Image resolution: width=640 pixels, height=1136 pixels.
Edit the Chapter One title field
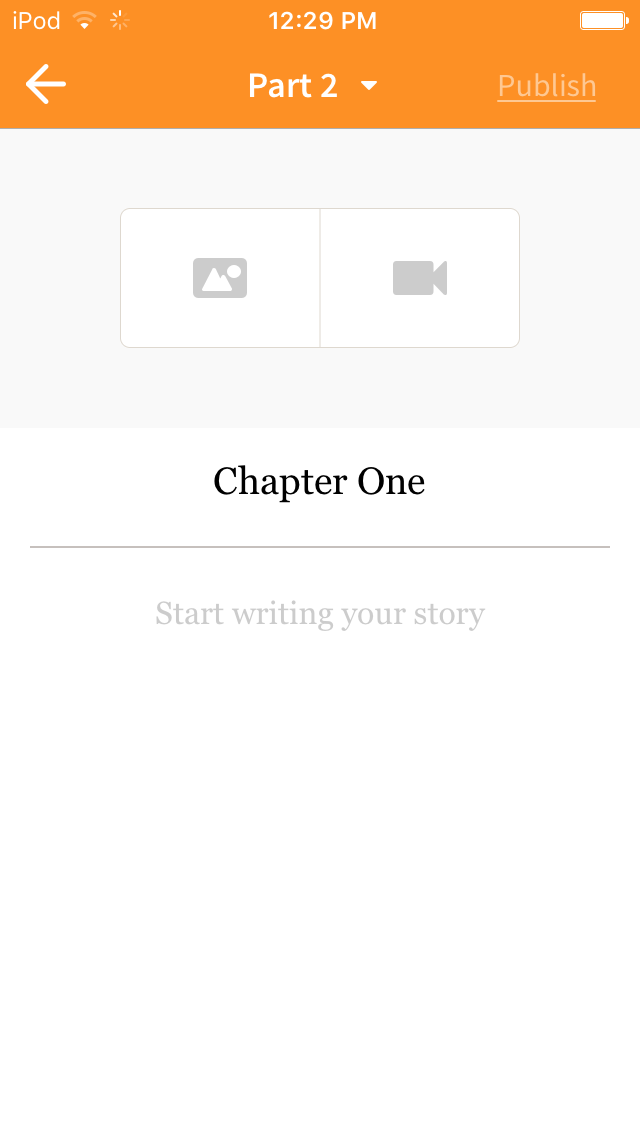[x=320, y=482]
